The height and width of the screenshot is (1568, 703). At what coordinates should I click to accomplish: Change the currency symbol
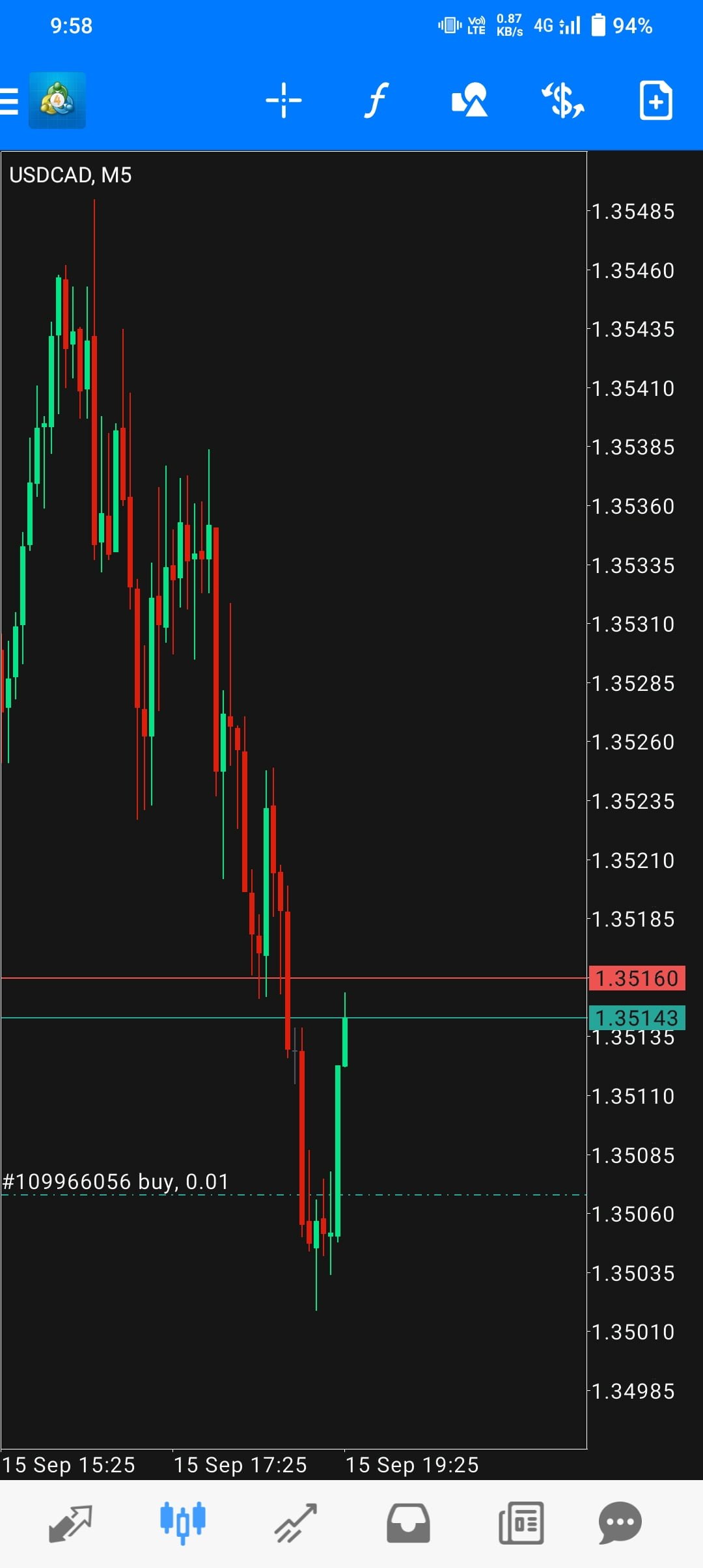tap(563, 101)
